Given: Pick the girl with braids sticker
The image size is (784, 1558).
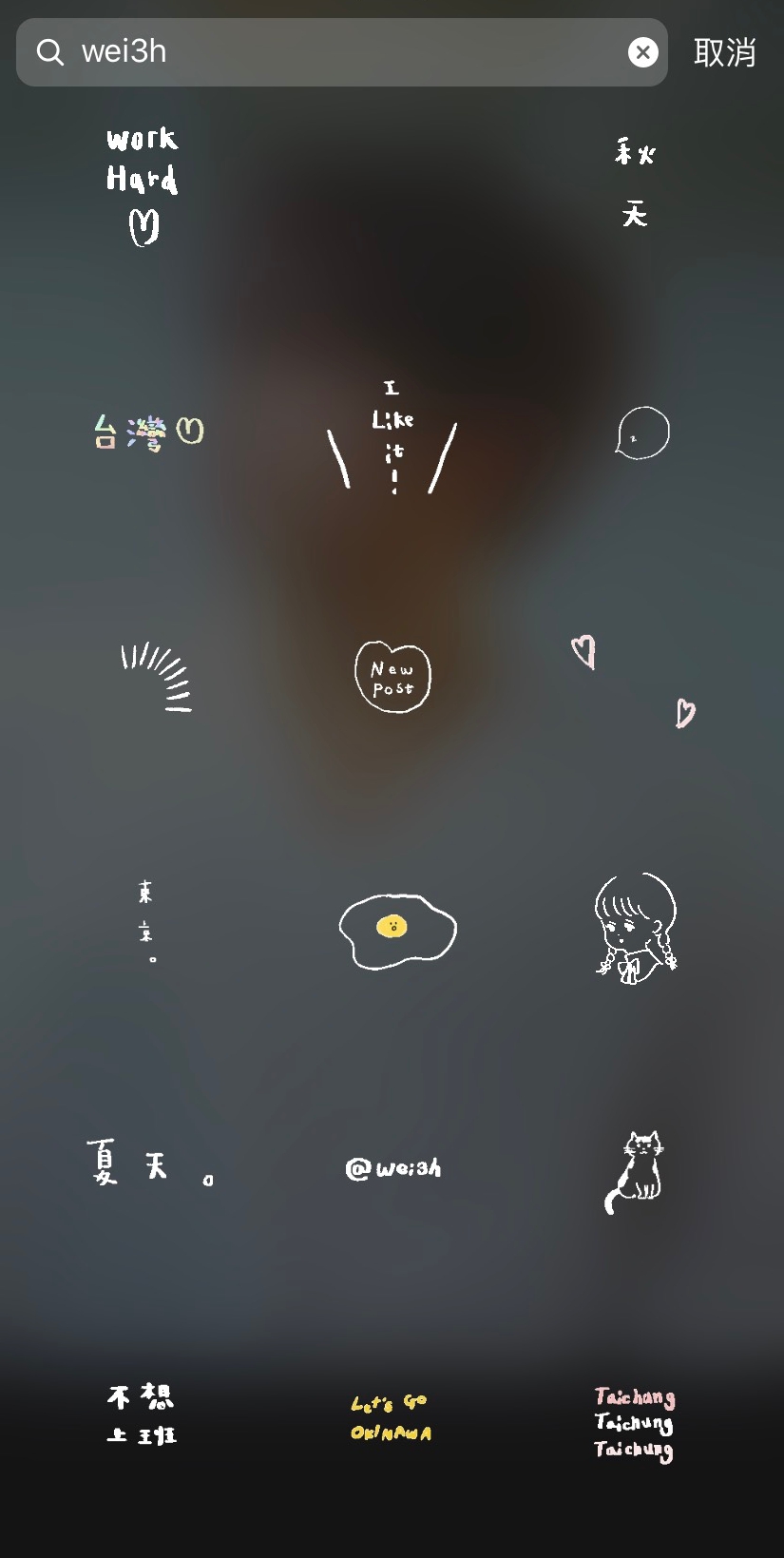Looking at the screenshot, I should point(635,927).
